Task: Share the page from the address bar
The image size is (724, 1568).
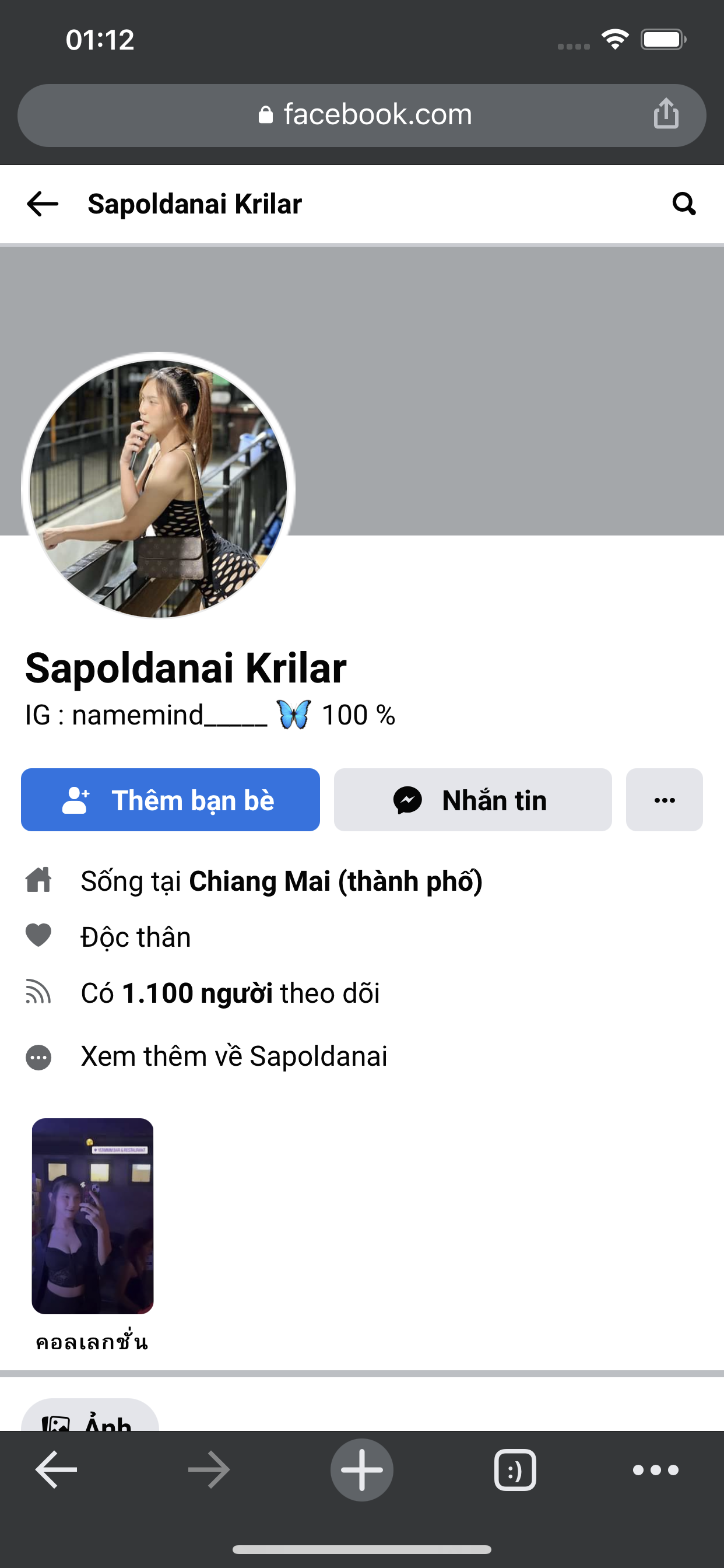Action: coord(666,114)
